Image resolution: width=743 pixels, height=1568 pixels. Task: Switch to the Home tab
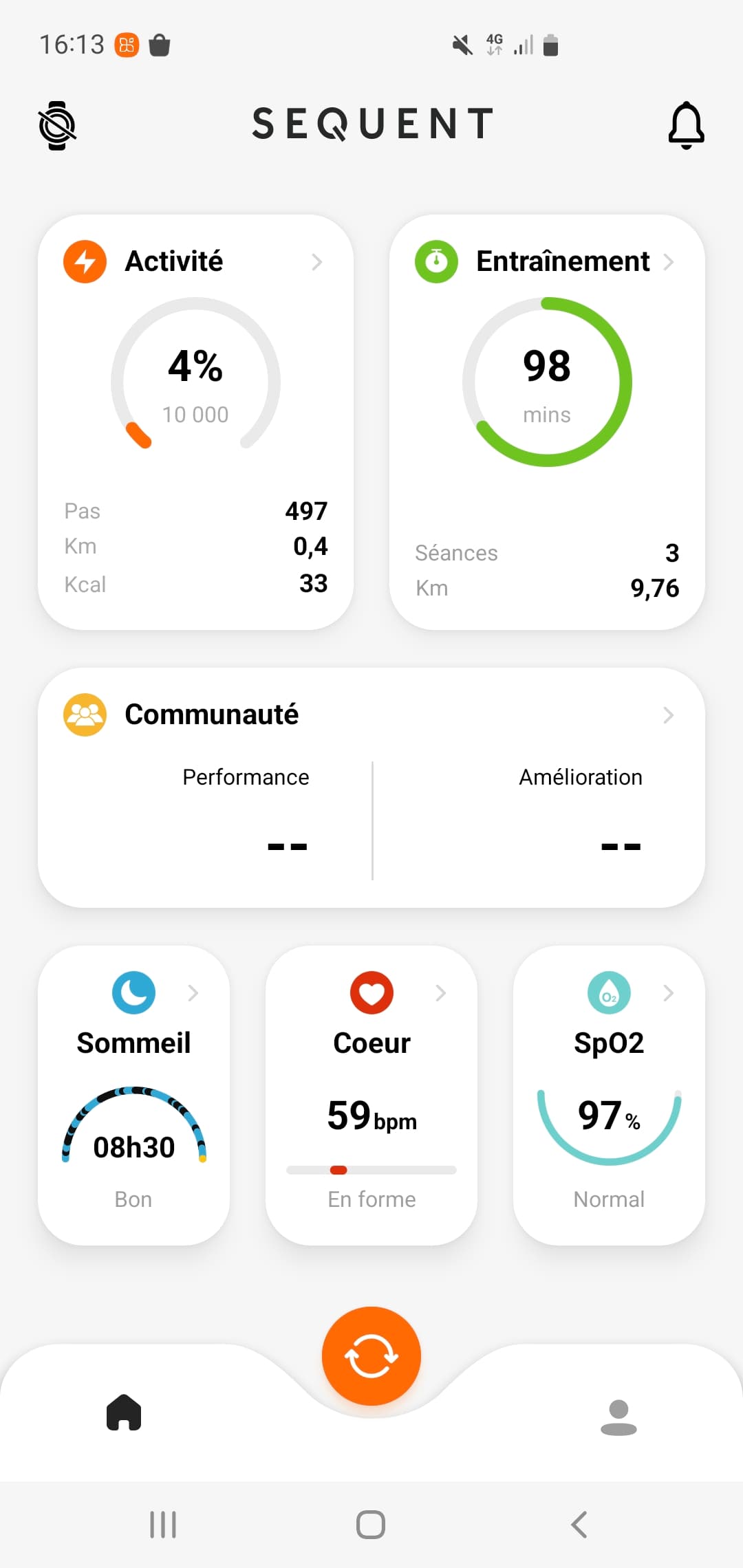point(124,1413)
